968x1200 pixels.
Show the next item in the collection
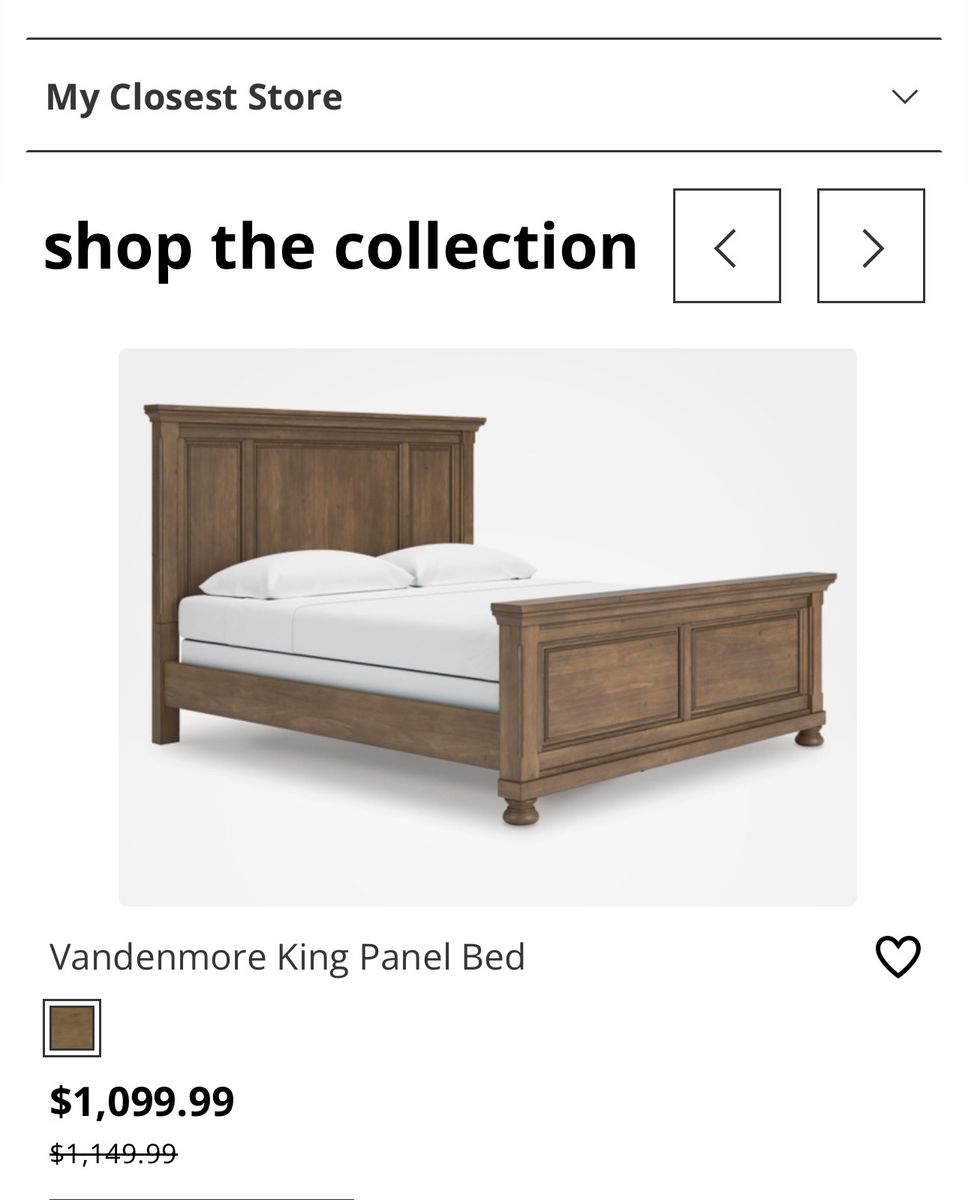(871, 246)
